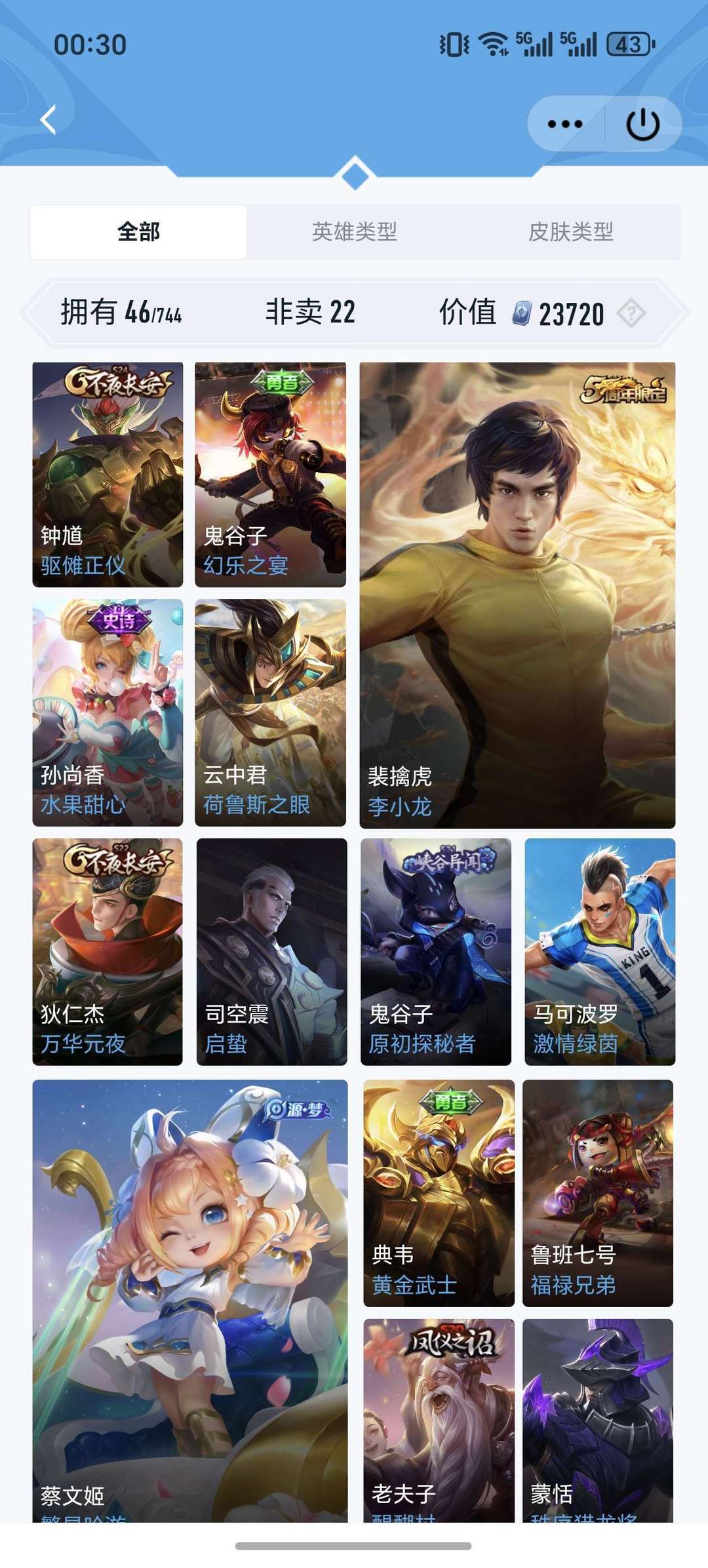Close the mini program with power icon
This screenshot has height=1568, width=708.
pos(642,124)
